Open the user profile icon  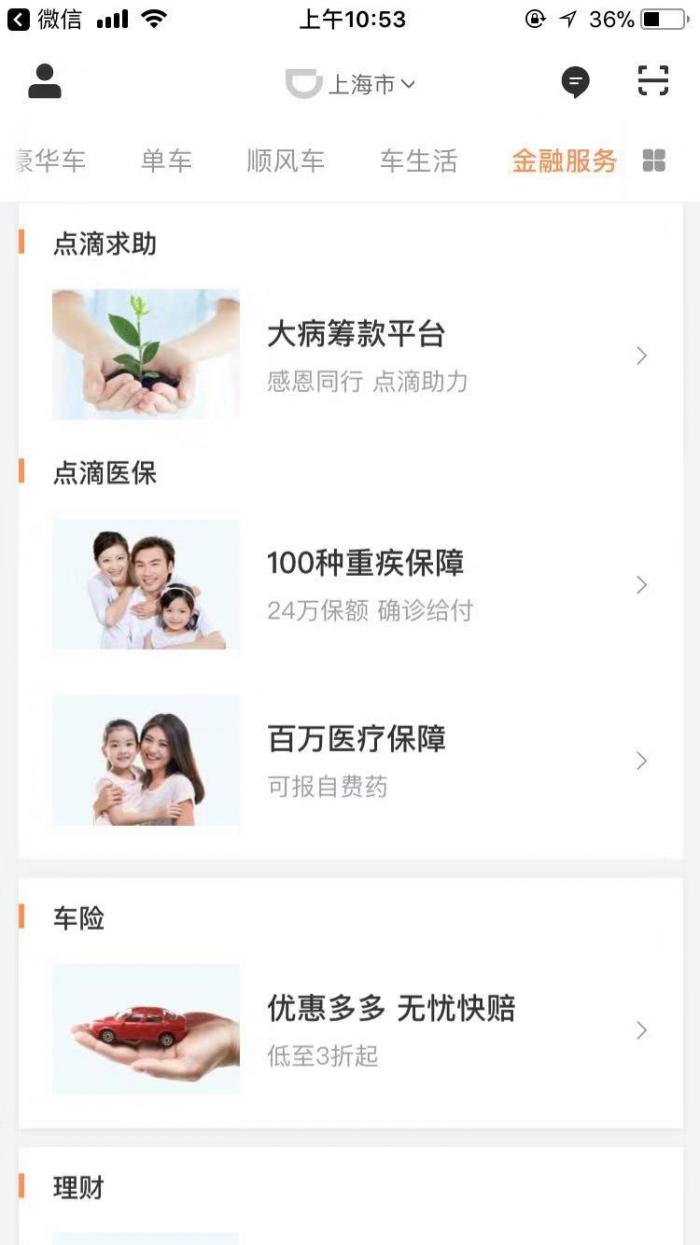coord(45,82)
